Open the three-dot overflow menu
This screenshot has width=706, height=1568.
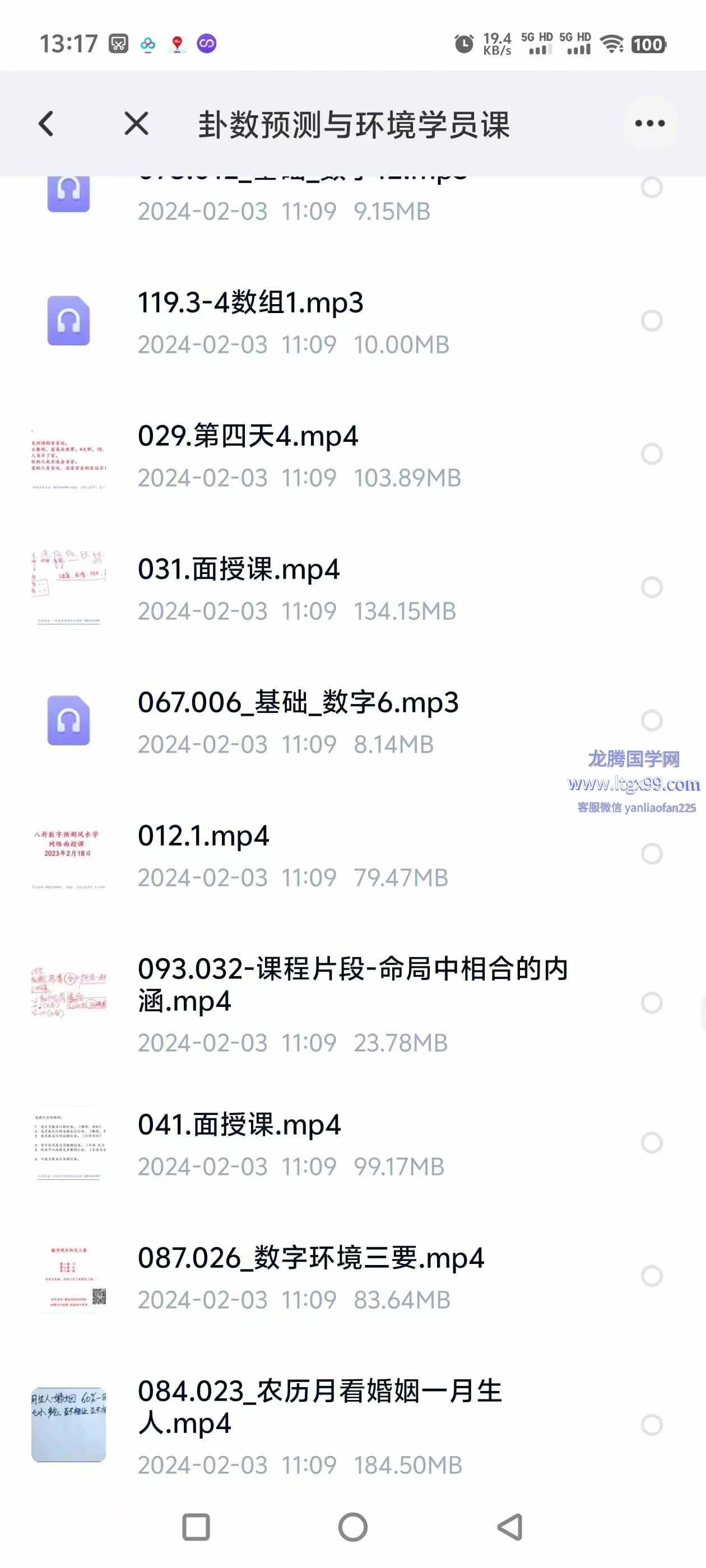(x=649, y=124)
